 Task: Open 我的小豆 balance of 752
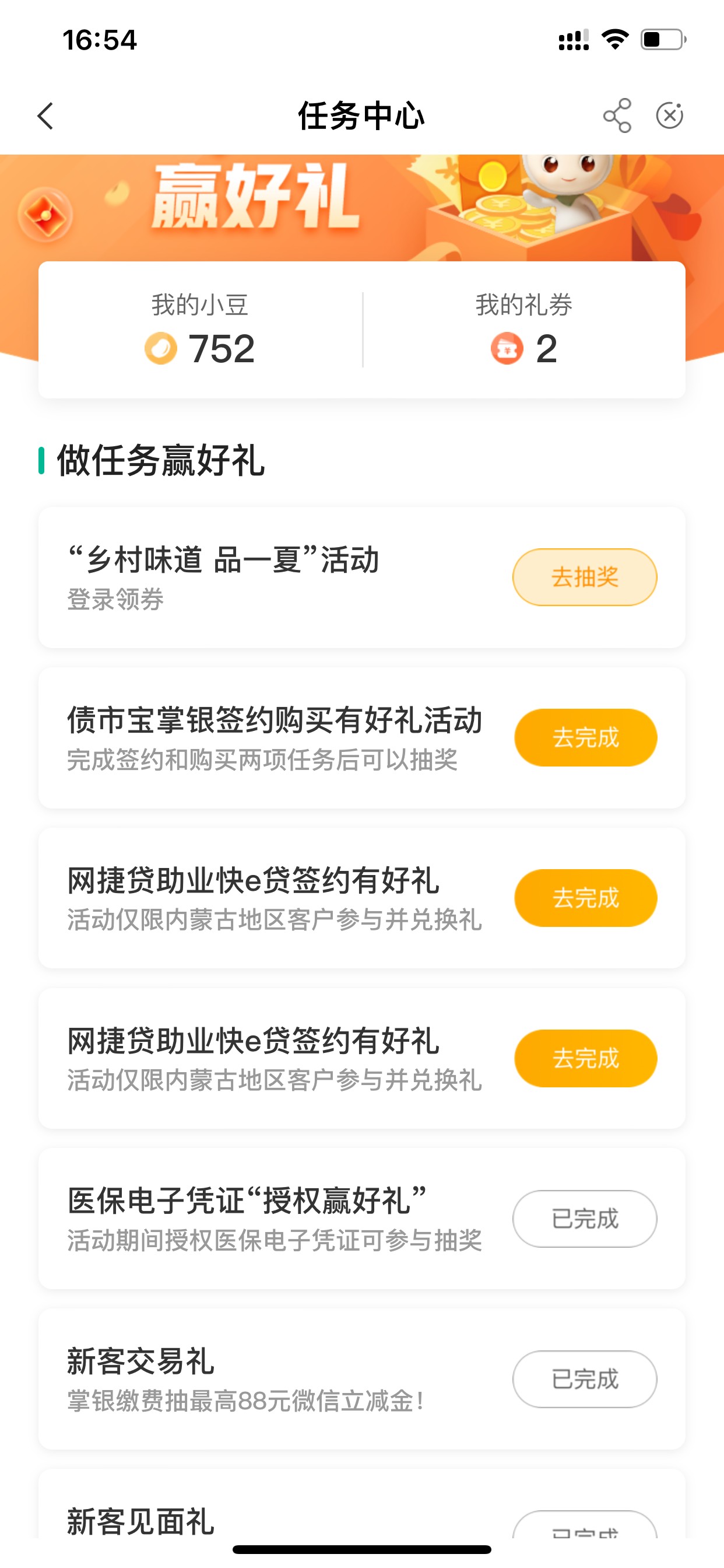point(200,330)
